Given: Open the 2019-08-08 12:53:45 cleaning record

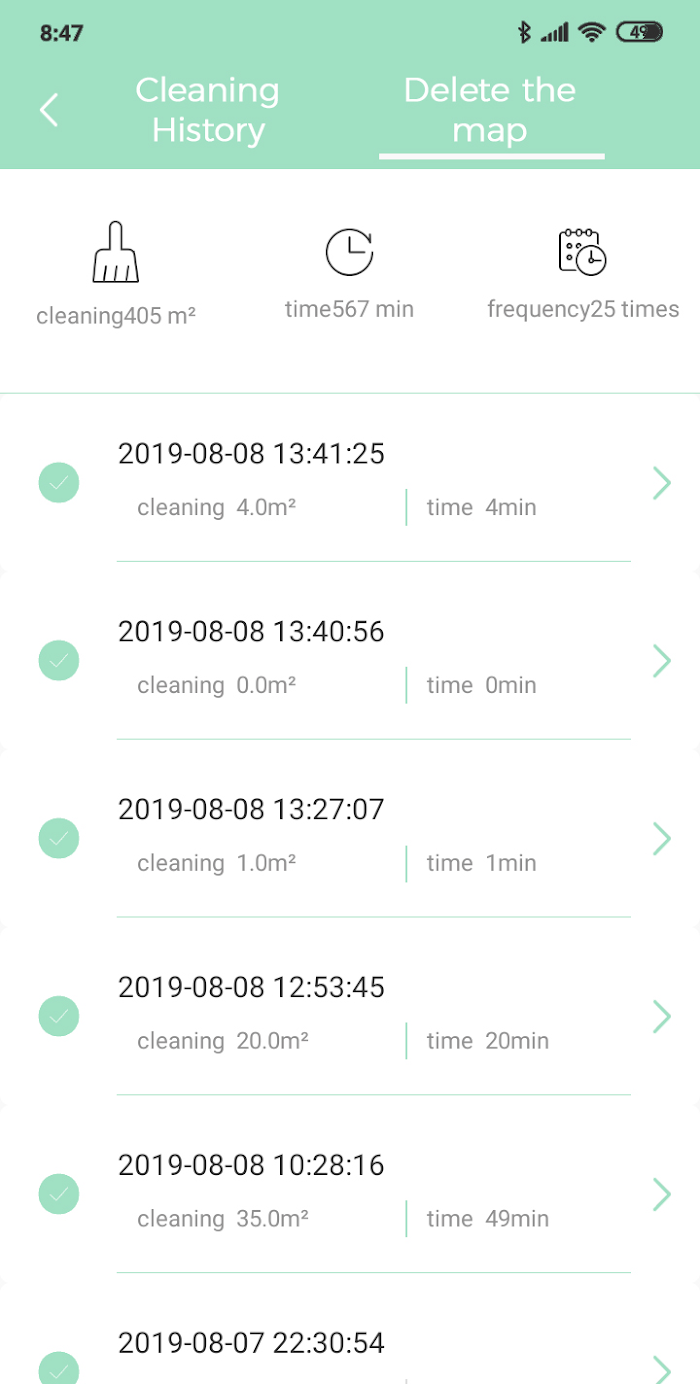Looking at the screenshot, I should pyautogui.click(x=350, y=1016).
